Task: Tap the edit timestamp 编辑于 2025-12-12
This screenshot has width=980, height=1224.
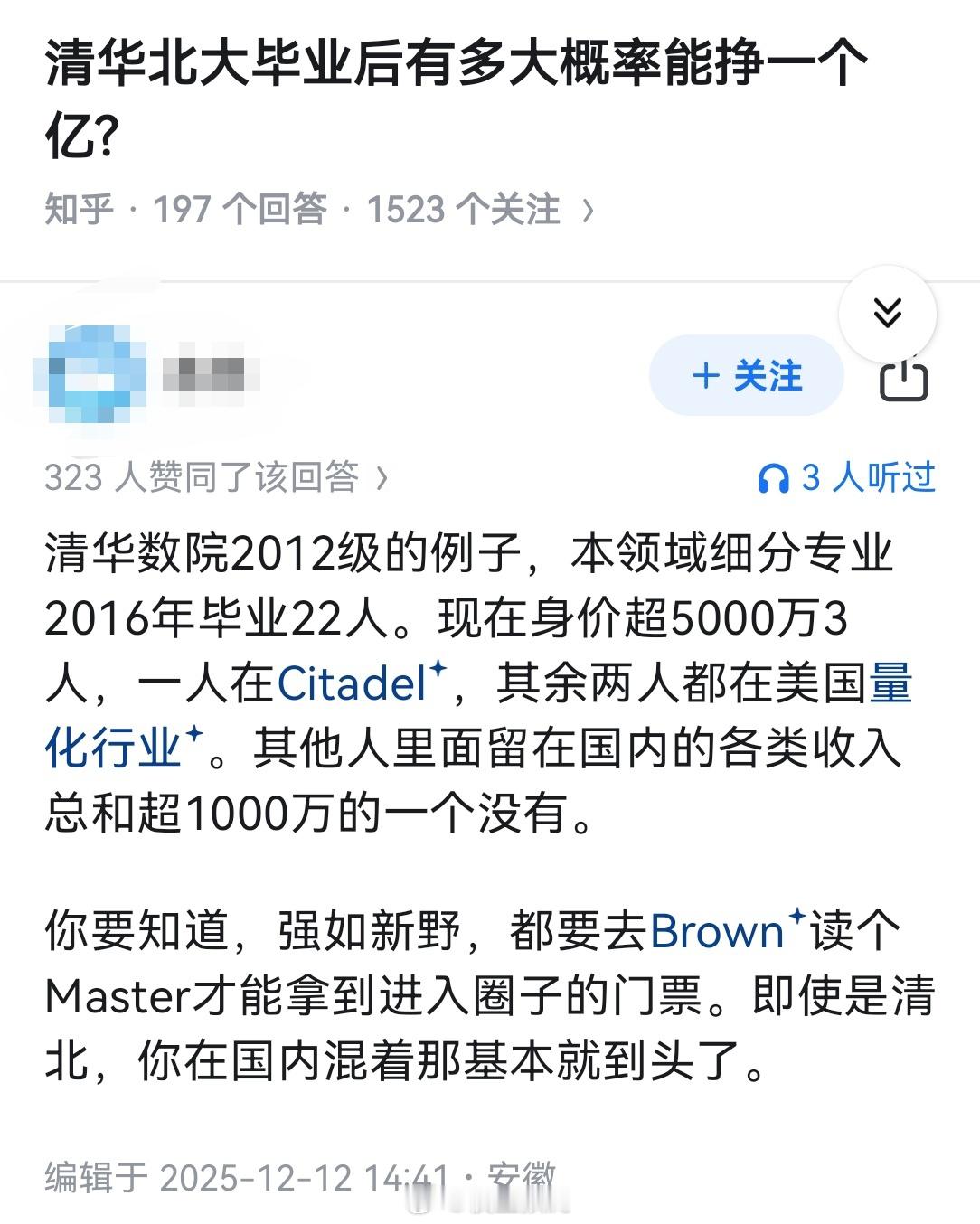Action: coord(244,1172)
